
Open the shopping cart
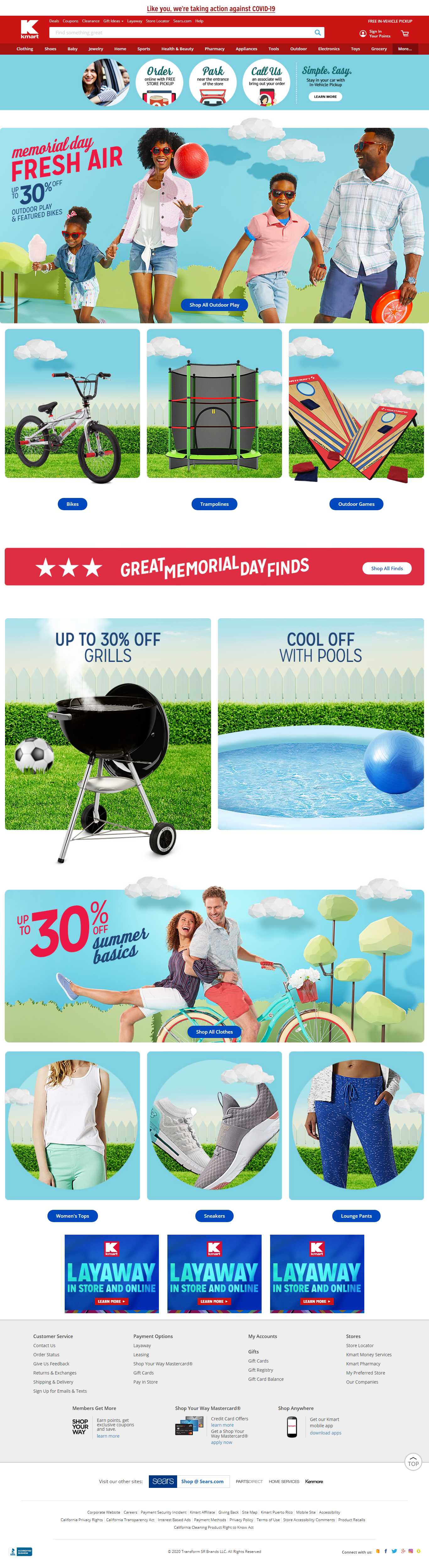click(405, 34)
